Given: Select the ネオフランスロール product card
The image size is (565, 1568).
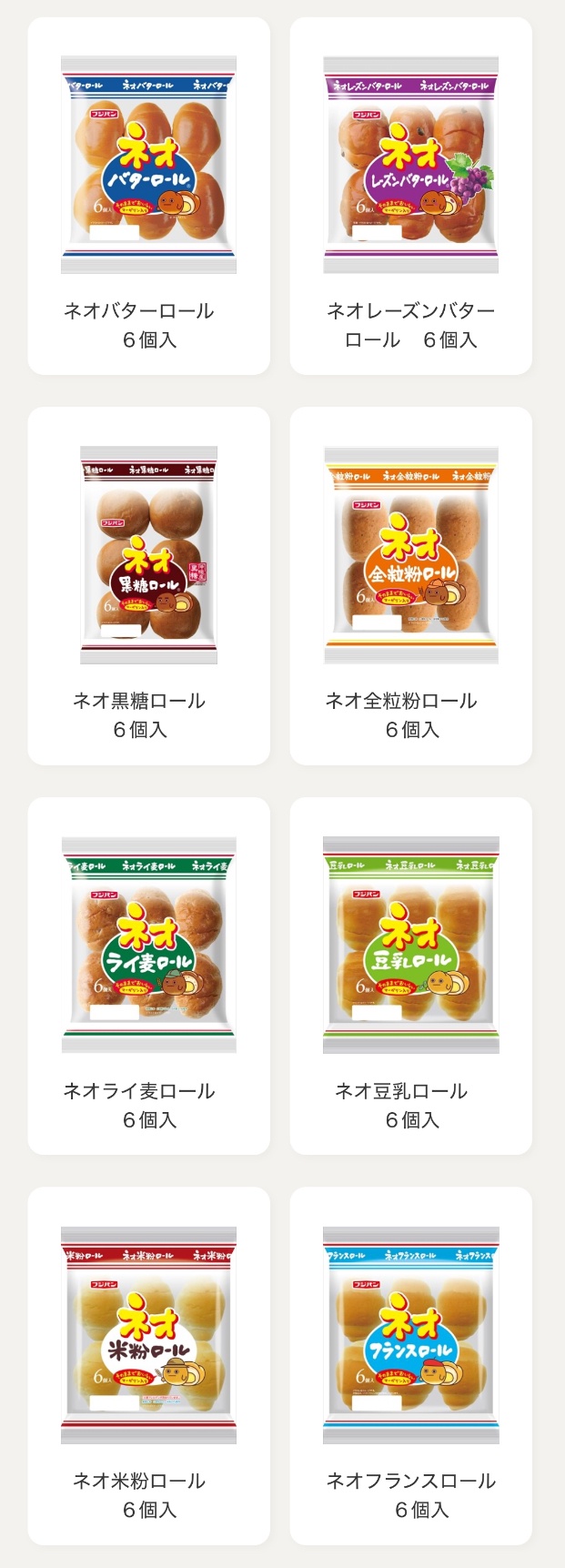Looking at the screenshot, I should coord(410,1365).
